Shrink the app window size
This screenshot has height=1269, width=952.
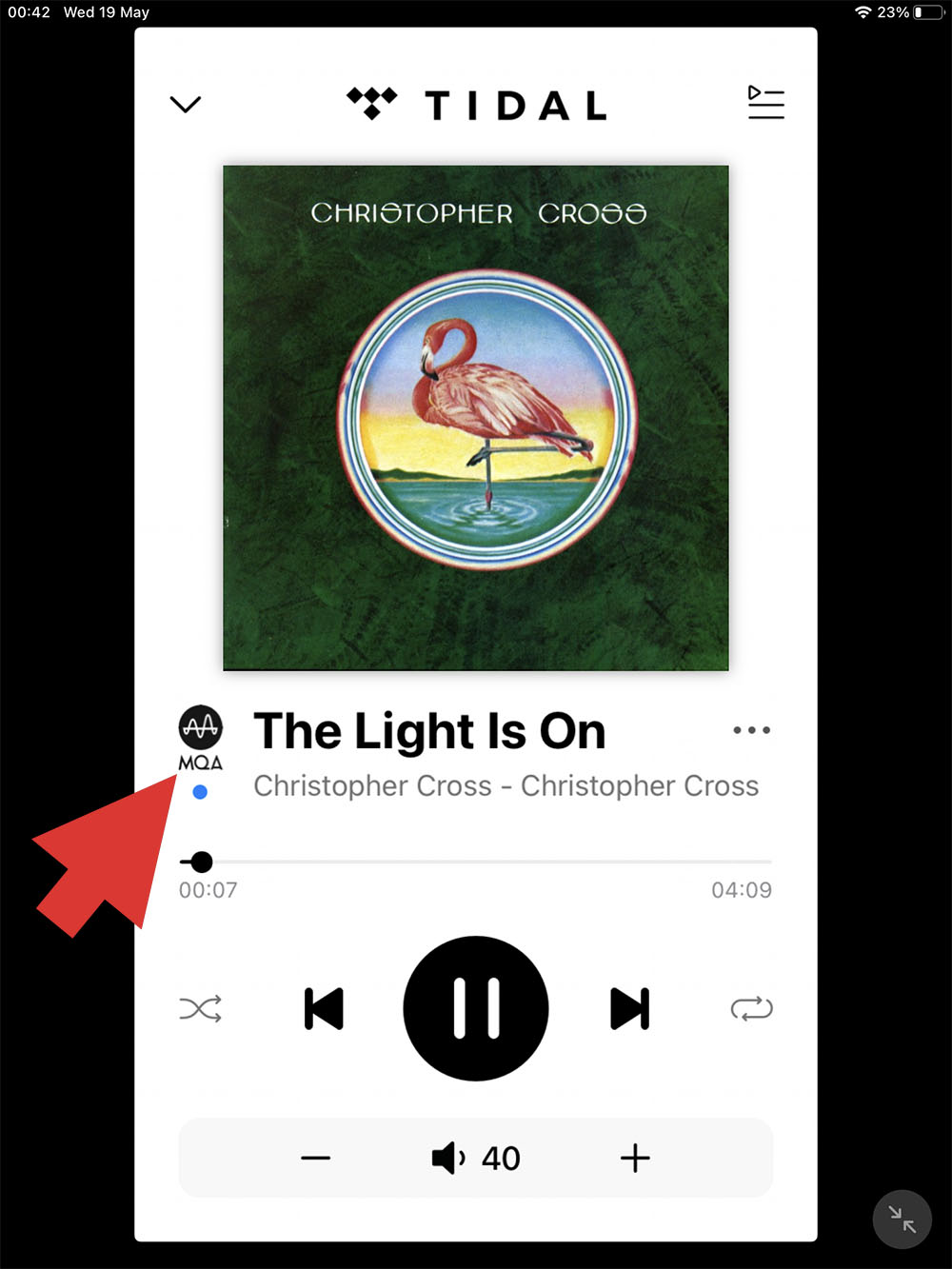[902, 1219]
